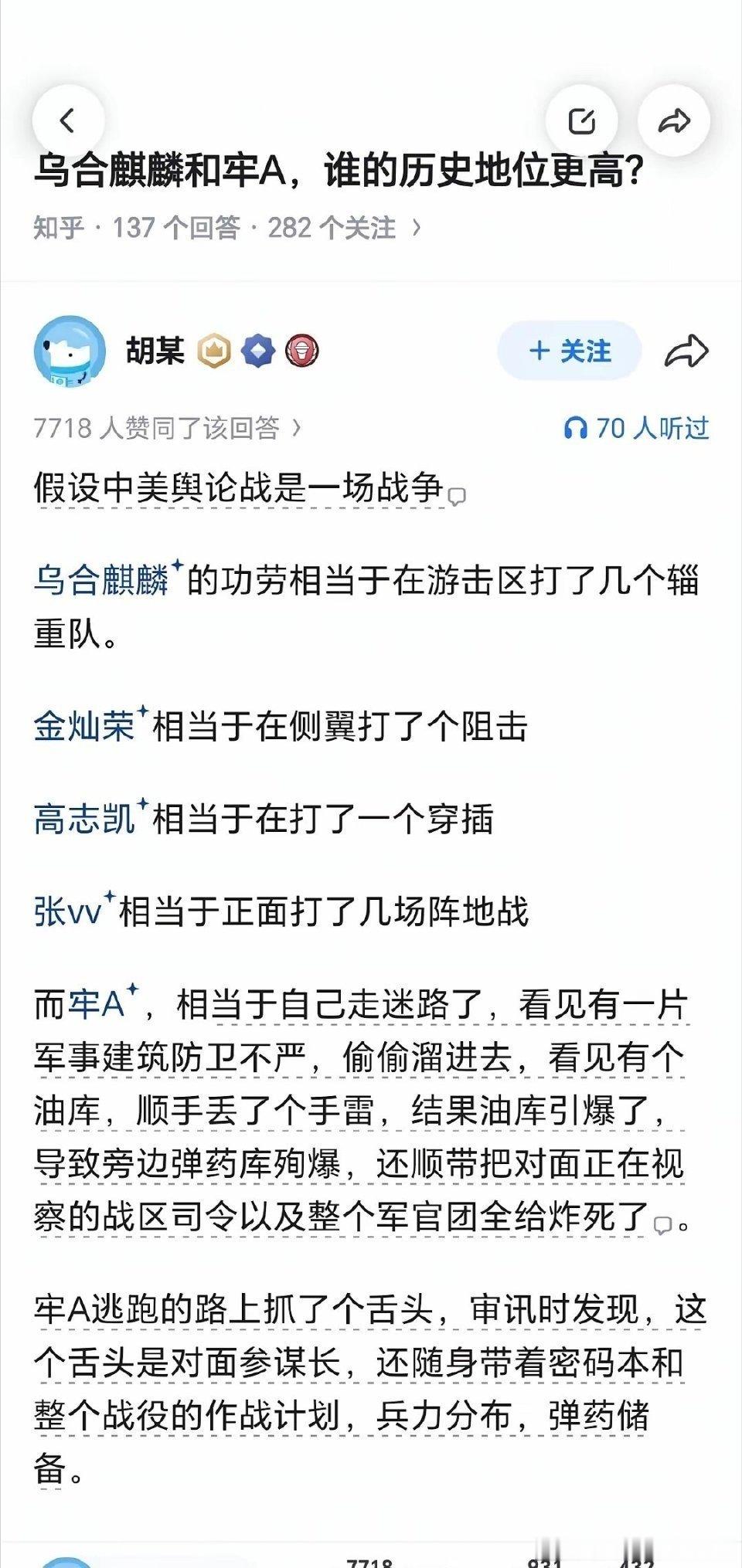Navigate back using the back arrow
The height and width of the screenshot is (1568, 742).
point(68,118)
